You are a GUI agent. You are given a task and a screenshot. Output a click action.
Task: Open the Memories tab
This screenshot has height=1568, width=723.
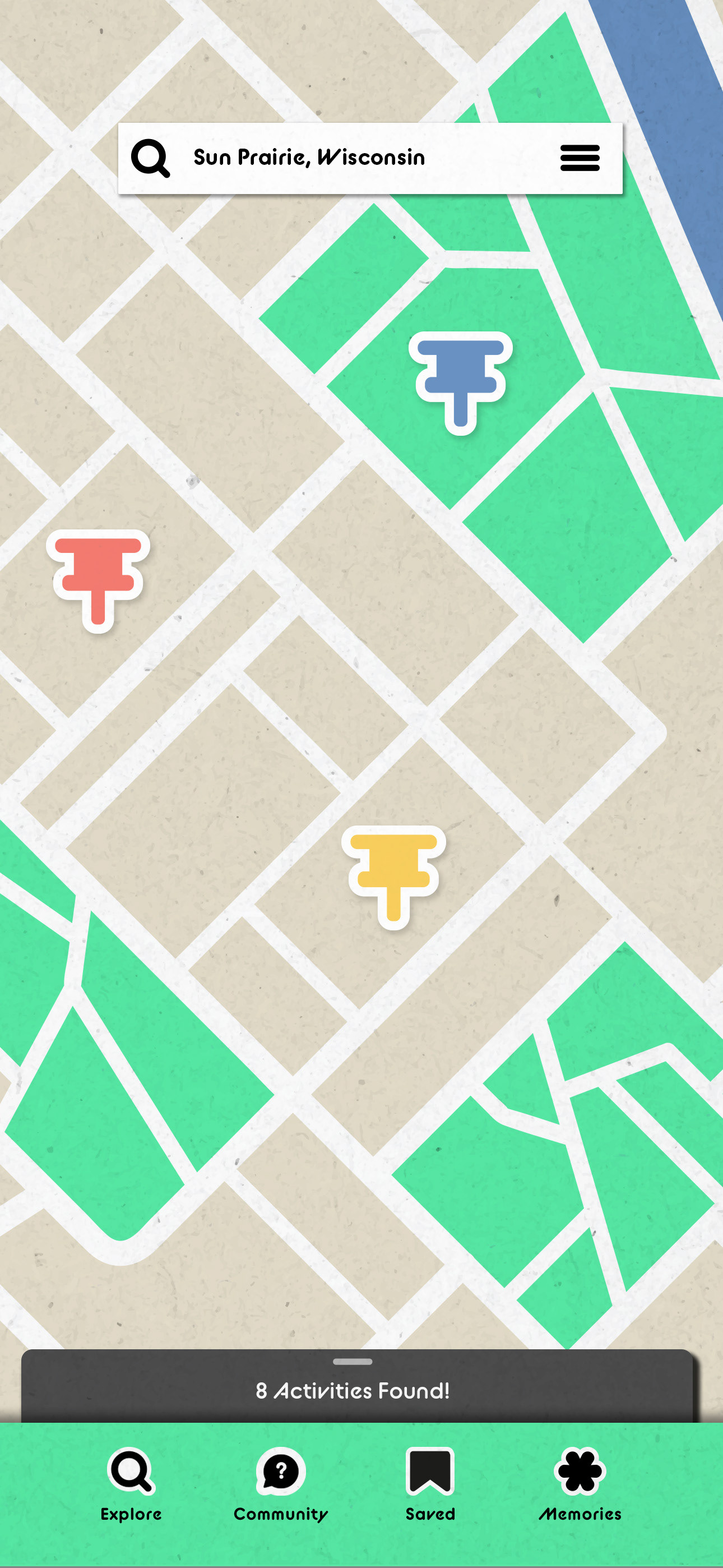[x=580, y=1484]
